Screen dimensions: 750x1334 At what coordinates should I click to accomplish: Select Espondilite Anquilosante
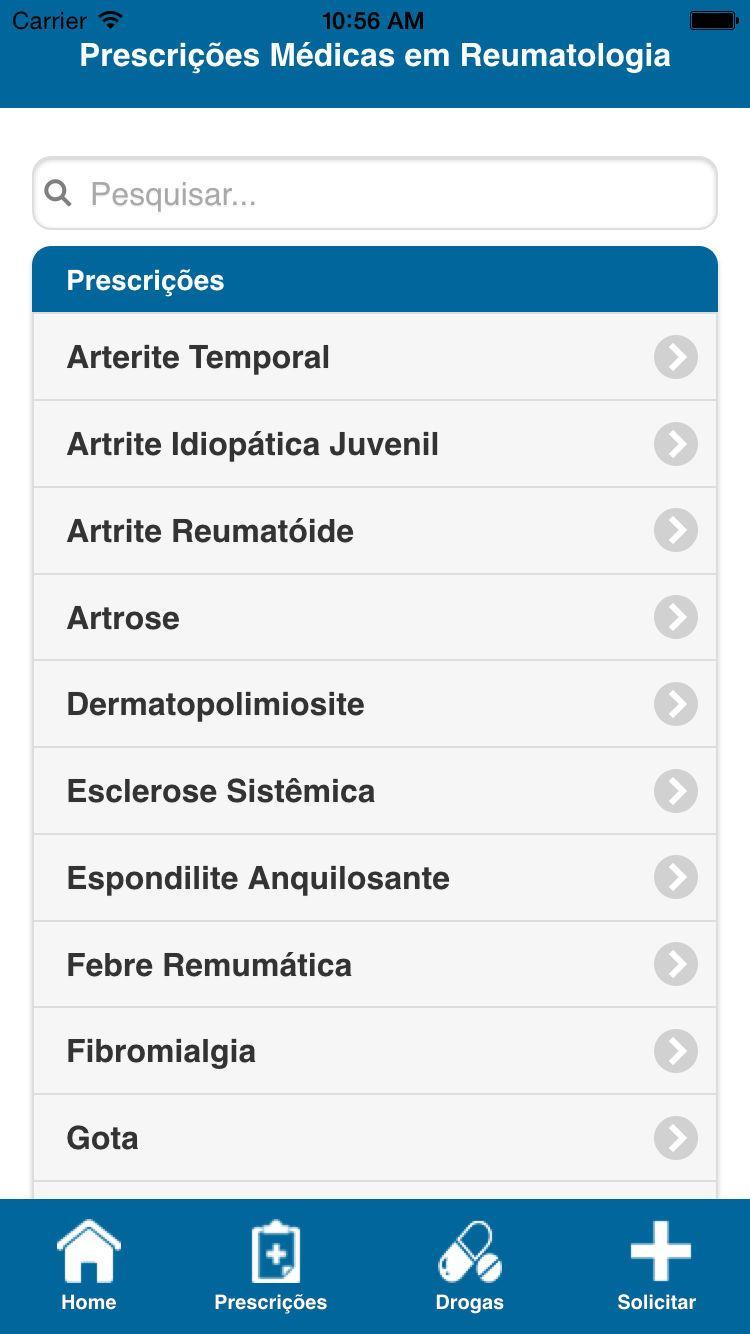point(375,878)
